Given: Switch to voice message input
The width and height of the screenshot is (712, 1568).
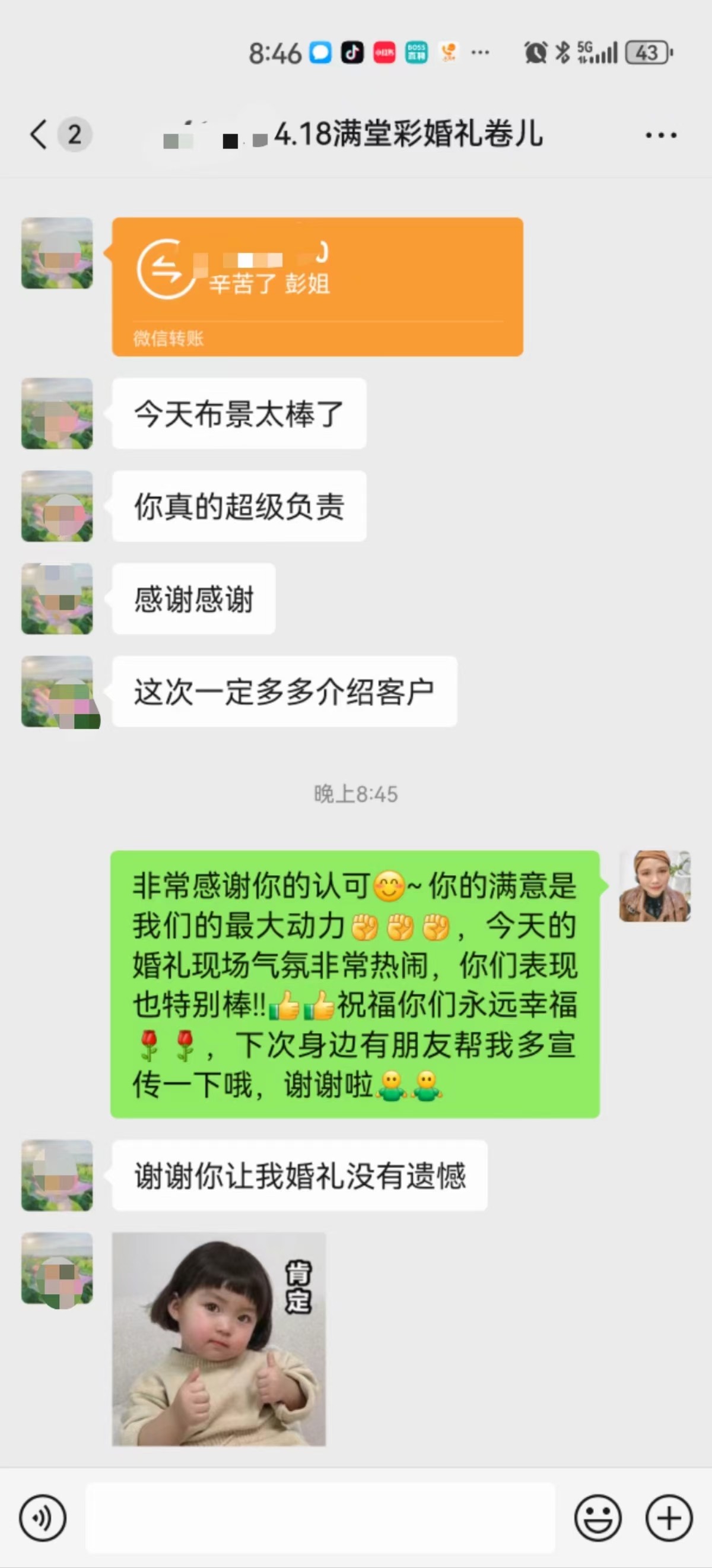Looking at the screenshot, I should (x=43, y=1518).
